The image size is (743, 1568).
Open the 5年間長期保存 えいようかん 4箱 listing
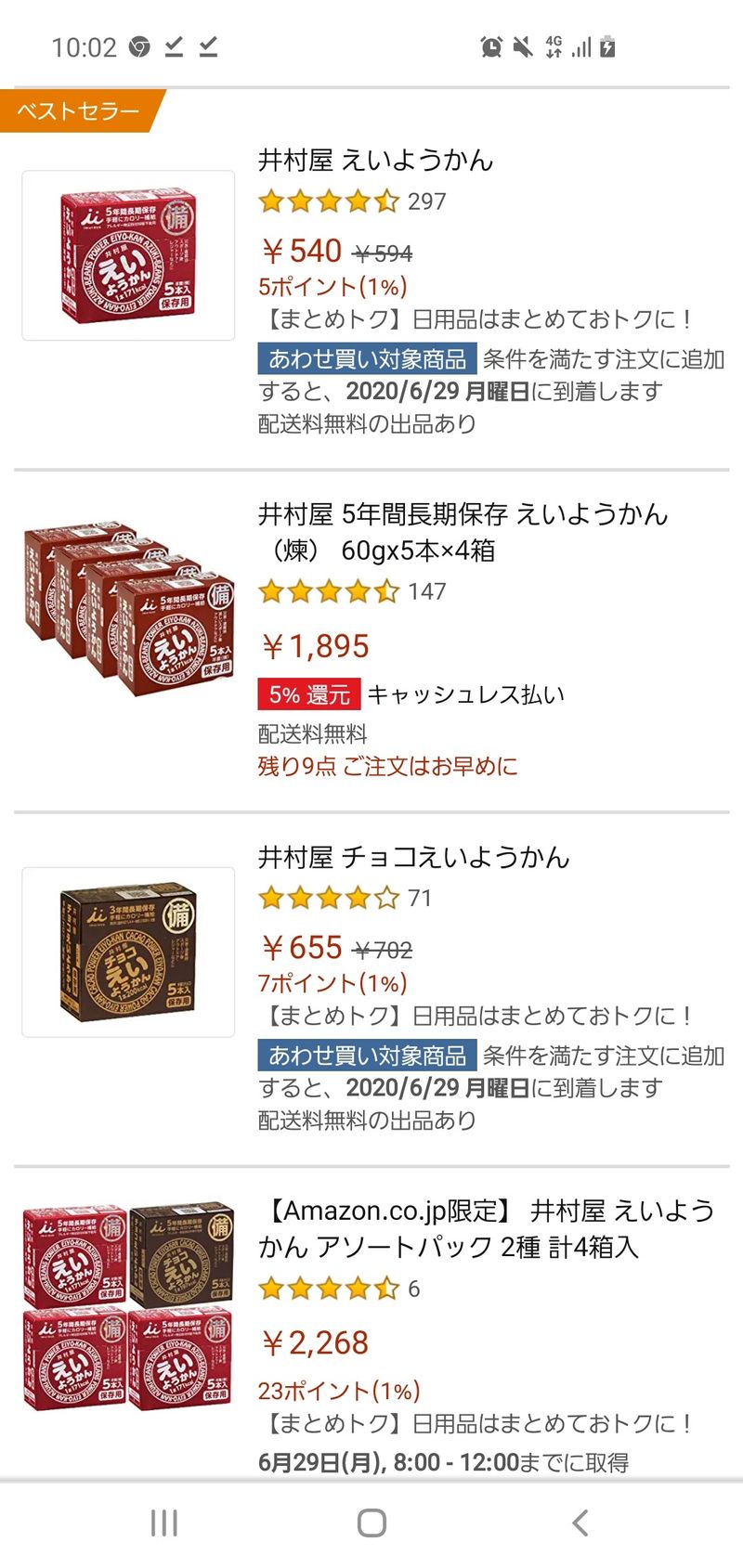coord(463,532)
